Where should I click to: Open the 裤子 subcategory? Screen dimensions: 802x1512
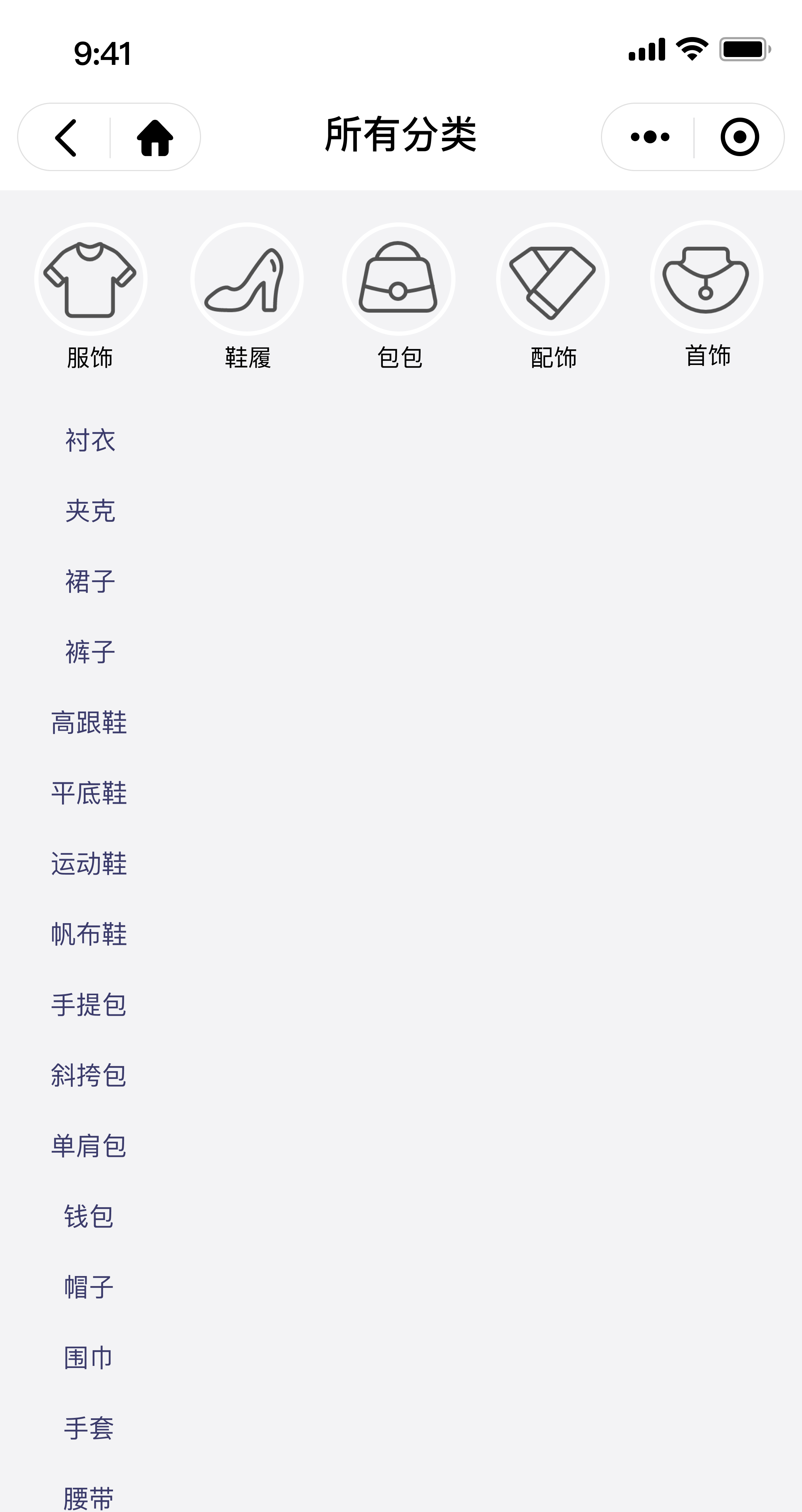[90, 652]
